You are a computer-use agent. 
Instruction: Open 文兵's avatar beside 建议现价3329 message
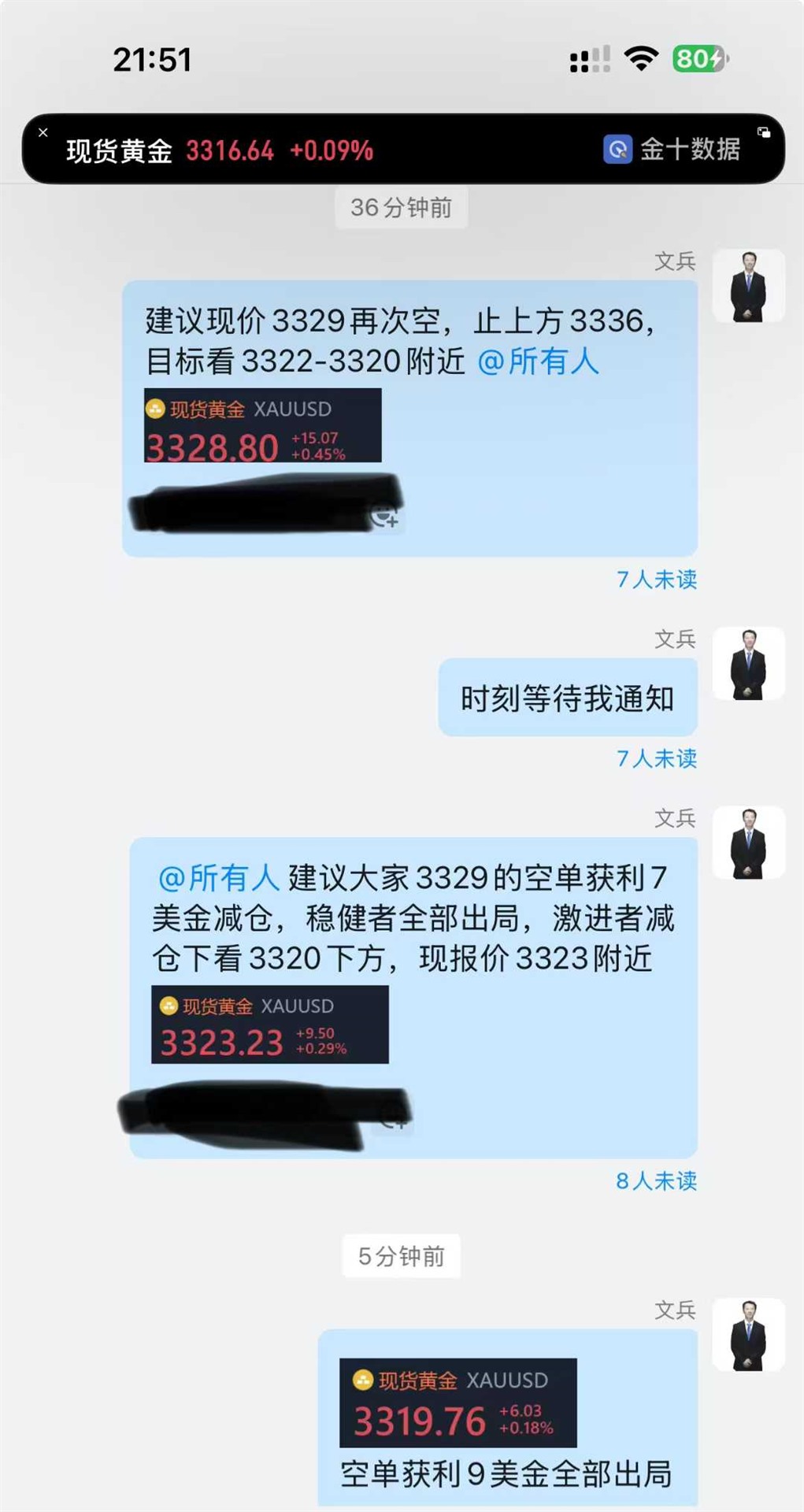pos(748,285)
